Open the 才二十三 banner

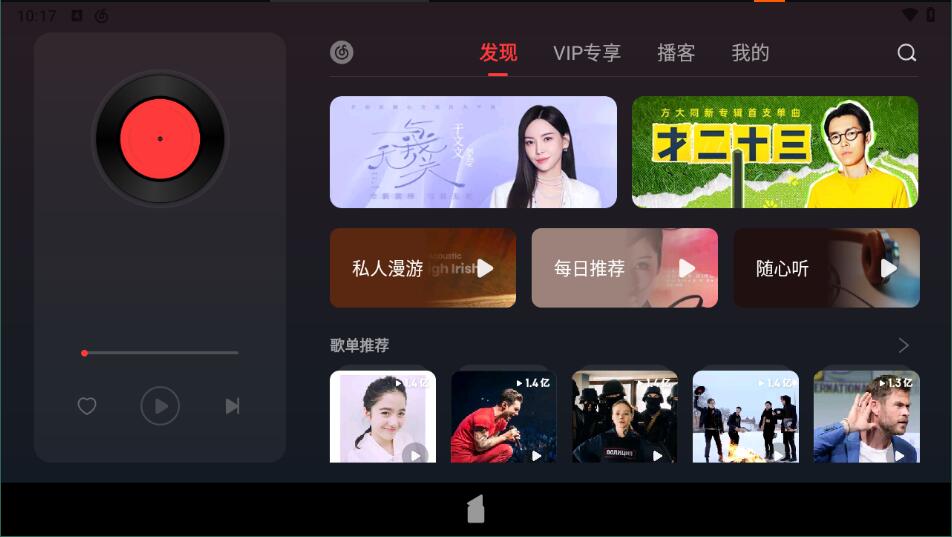pos(775,152)
